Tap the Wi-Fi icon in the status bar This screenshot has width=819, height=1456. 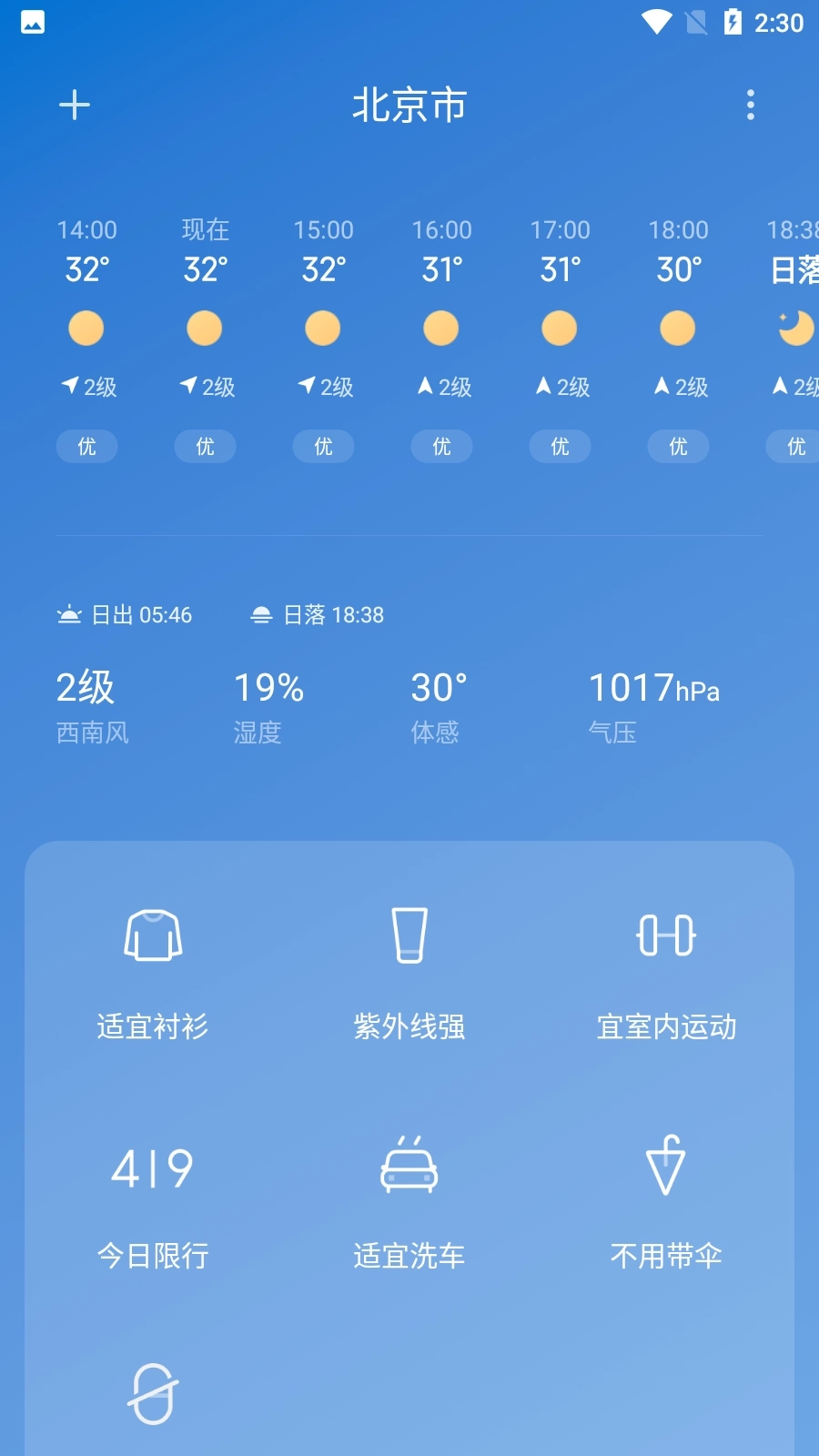[x=654, y=23]
